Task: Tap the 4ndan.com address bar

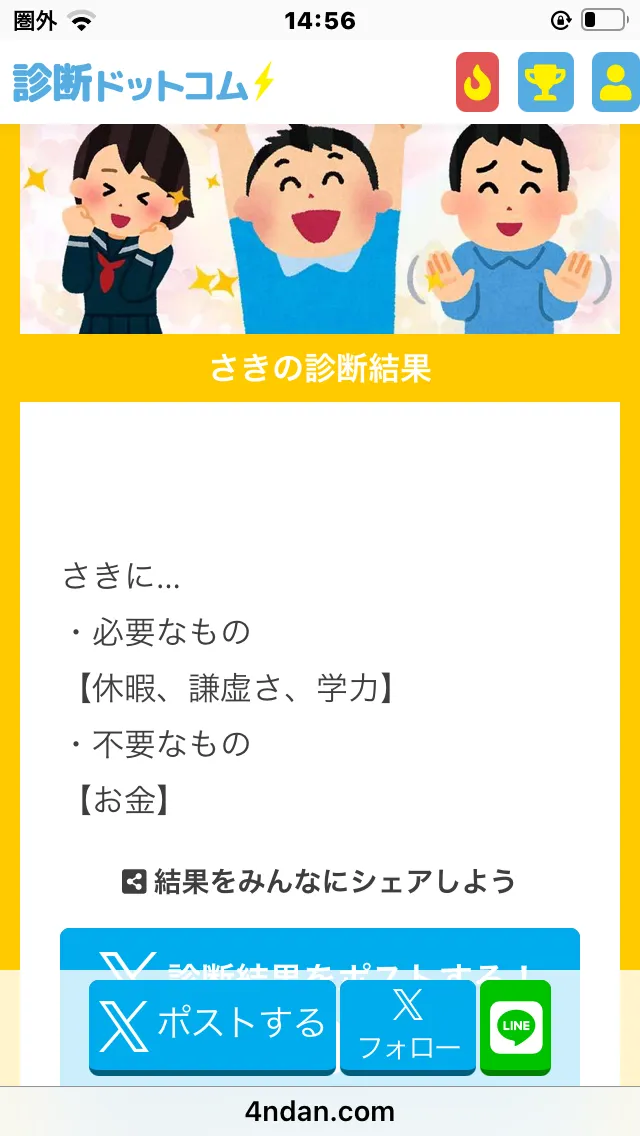Action: [320, 1111]
